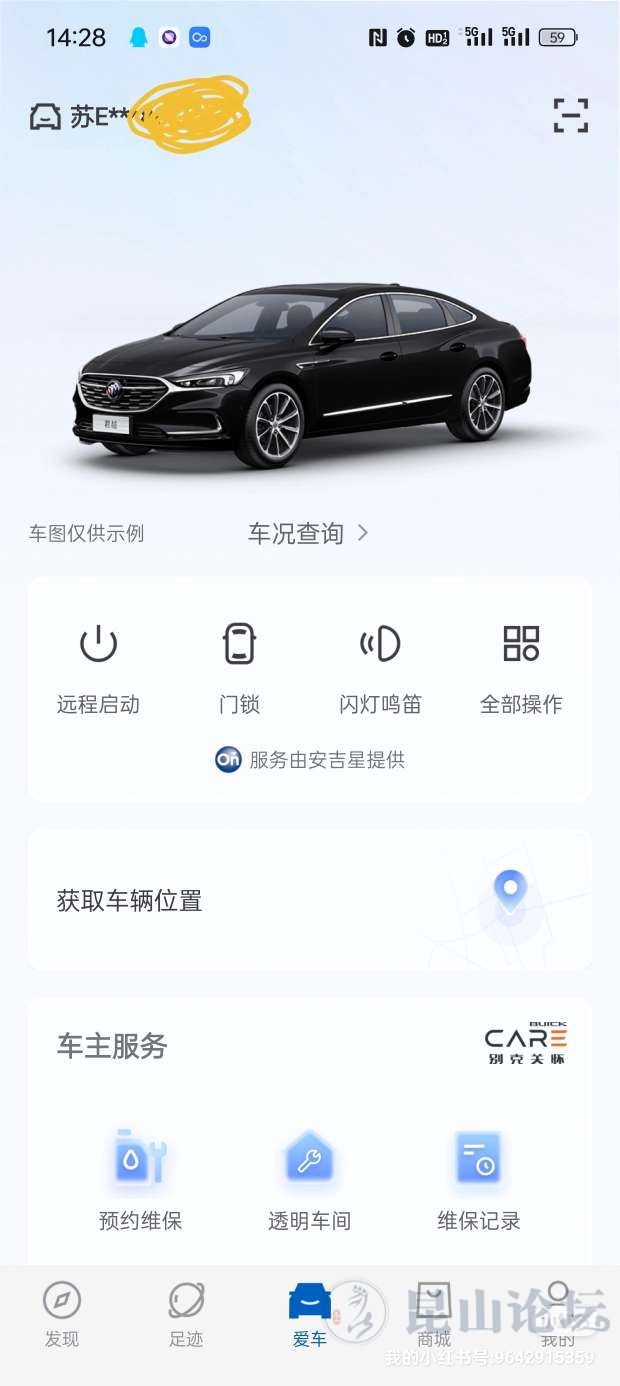Switch to the 发现 tab
This screenshot has height=1386, width=620.
pos(62,1314)
